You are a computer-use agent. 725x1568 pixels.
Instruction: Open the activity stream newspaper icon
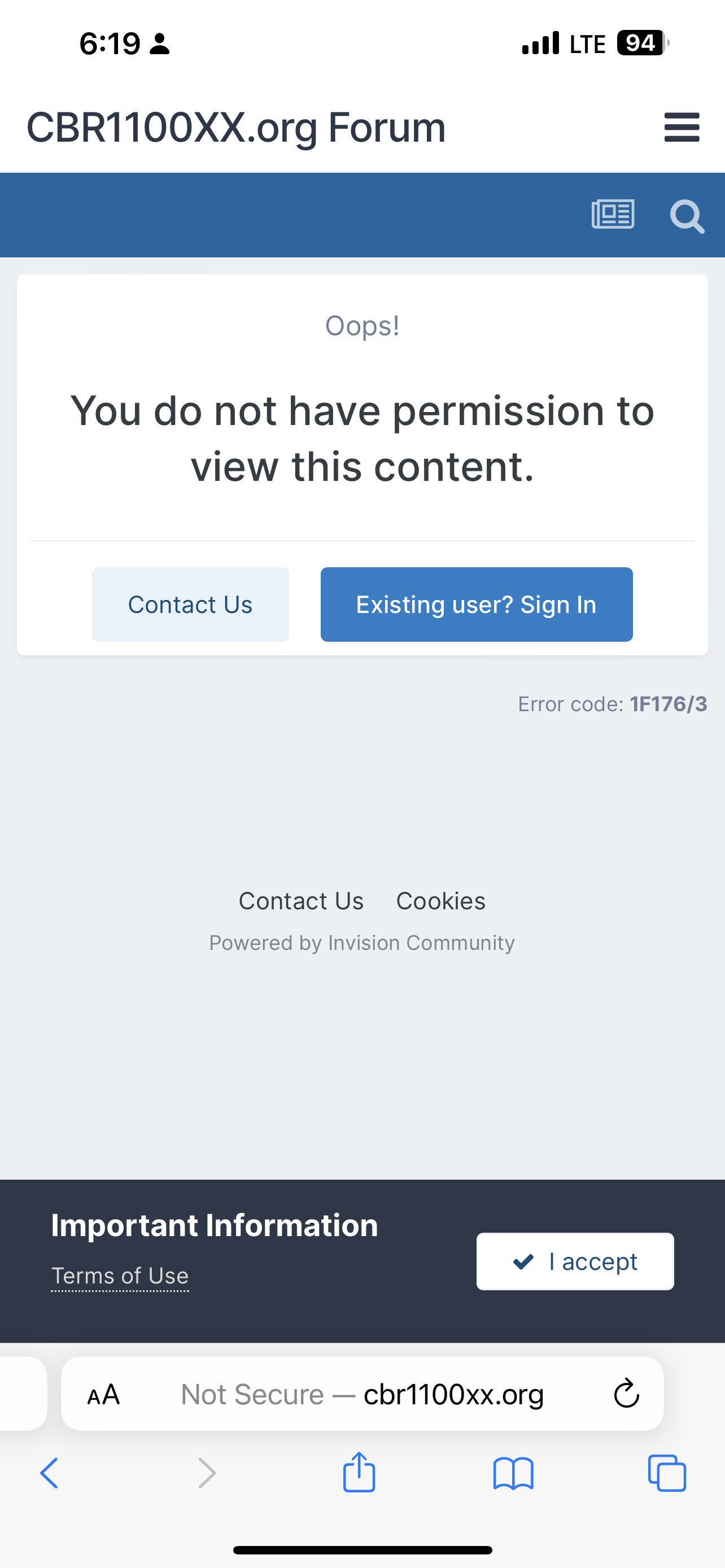click(613, 214)
